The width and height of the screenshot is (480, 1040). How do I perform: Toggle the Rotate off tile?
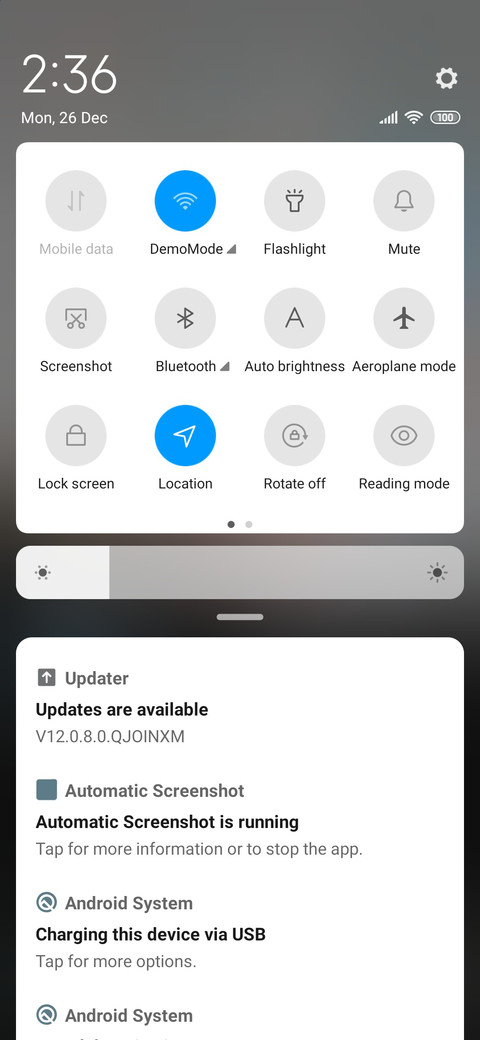tap(294, 436)
